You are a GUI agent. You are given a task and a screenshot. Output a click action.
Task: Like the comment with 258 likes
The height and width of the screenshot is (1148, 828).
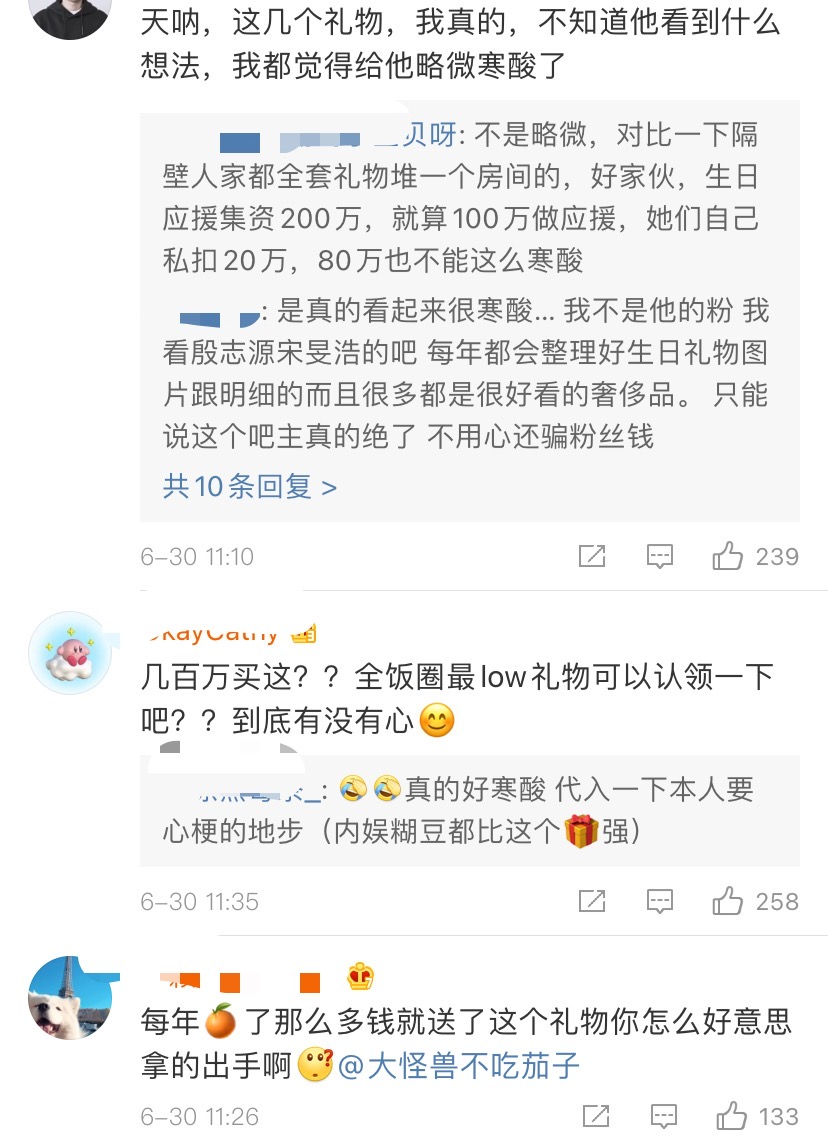(x=728, y=902)
